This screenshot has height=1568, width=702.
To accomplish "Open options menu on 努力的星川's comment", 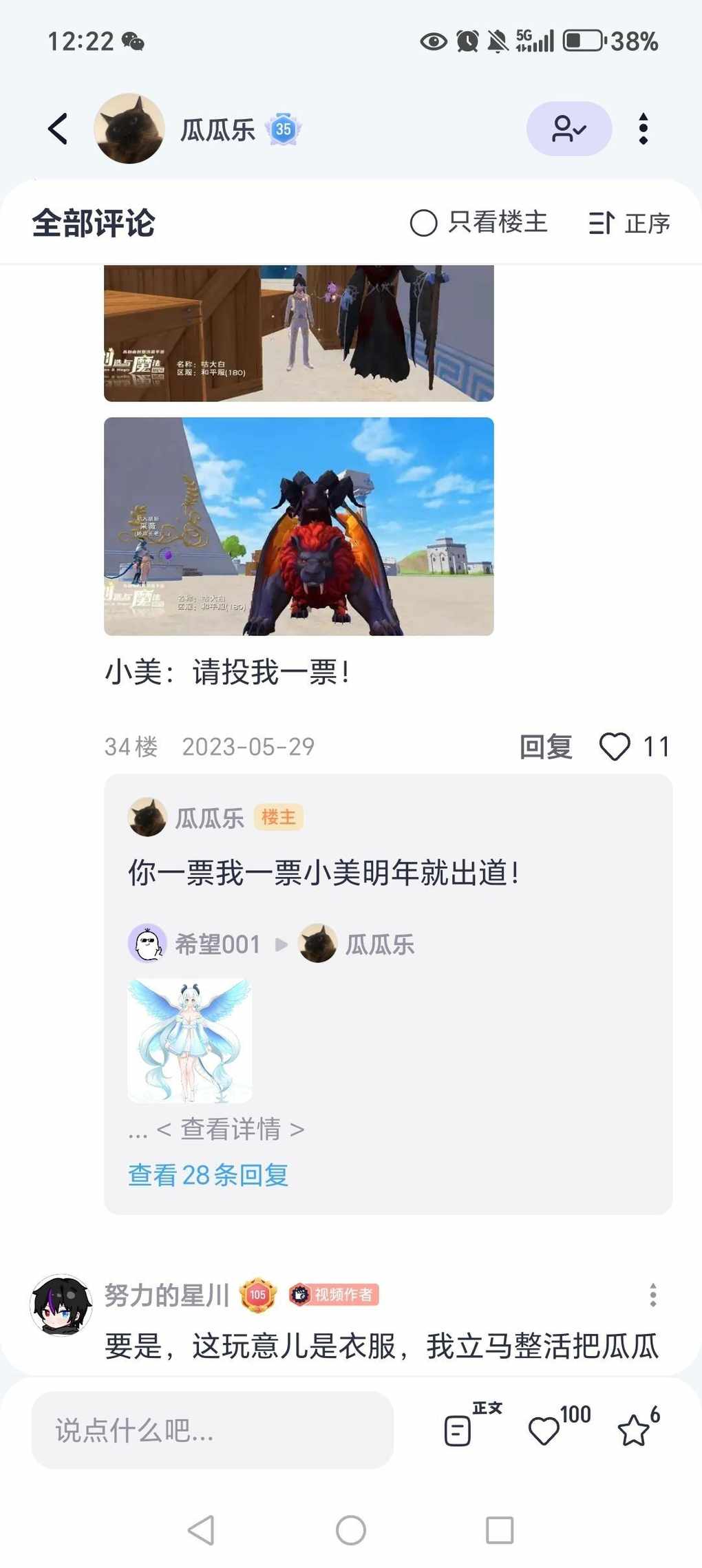I will coord(652,1295).
